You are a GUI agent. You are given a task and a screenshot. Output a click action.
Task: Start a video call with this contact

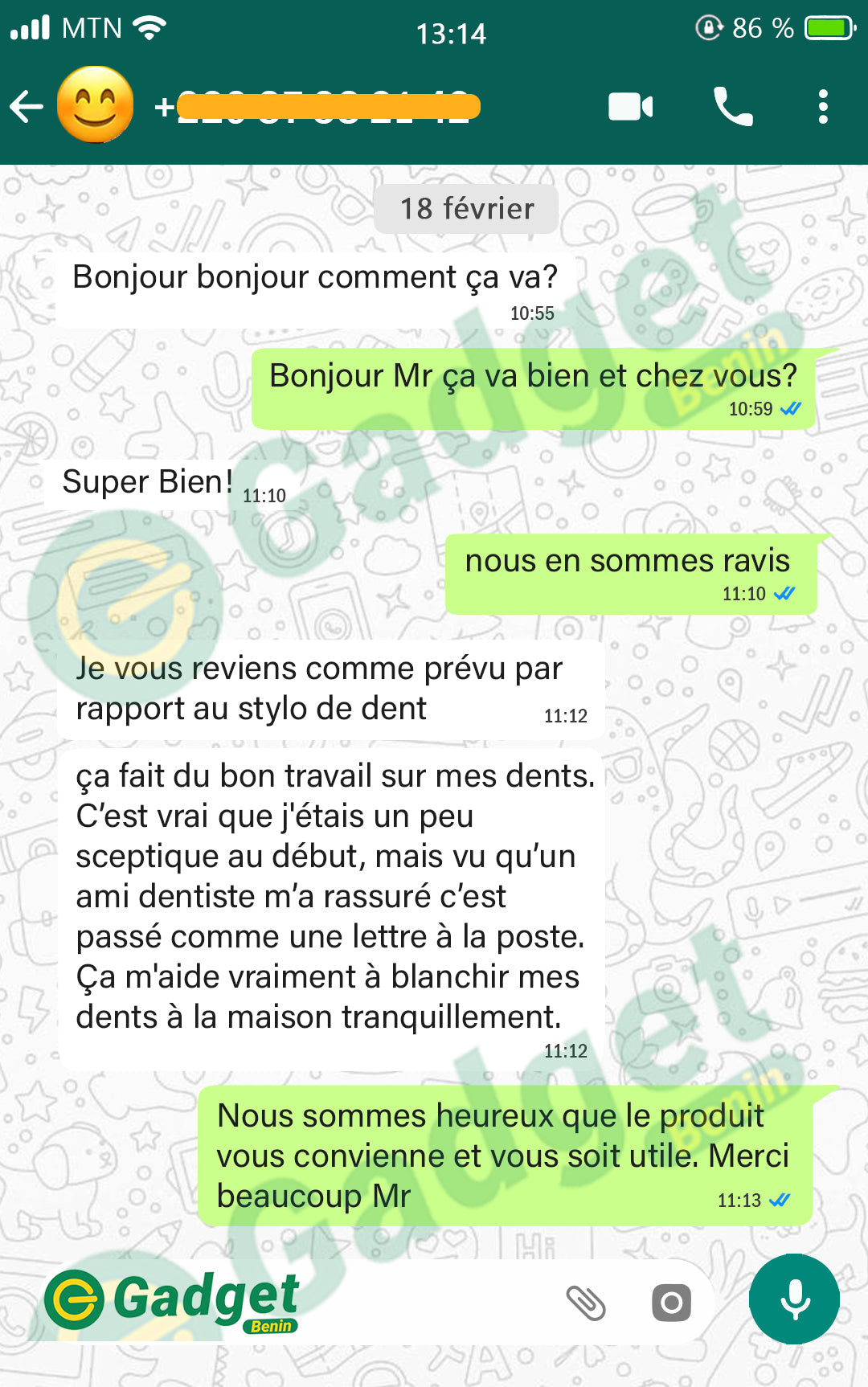(x=630, y=107)
